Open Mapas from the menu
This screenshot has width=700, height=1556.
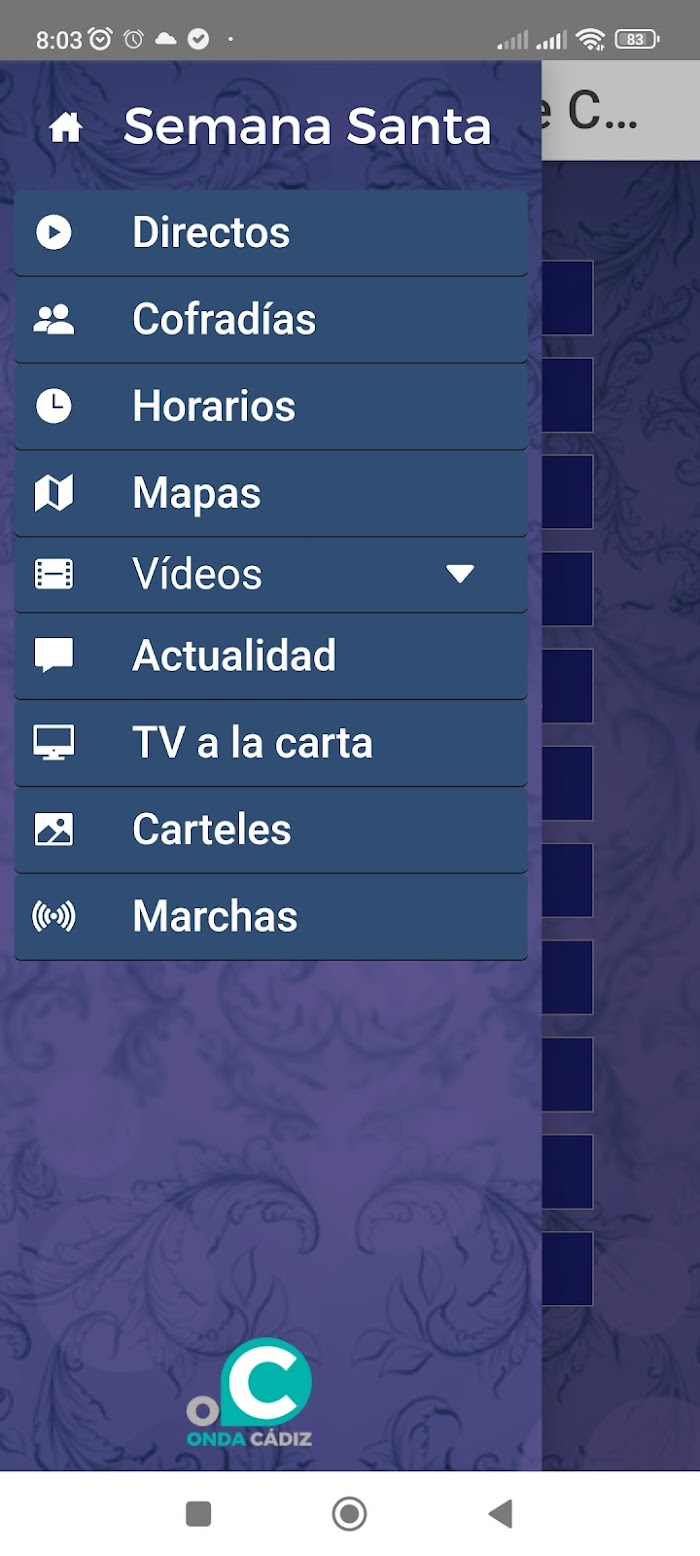pos(271,493)
